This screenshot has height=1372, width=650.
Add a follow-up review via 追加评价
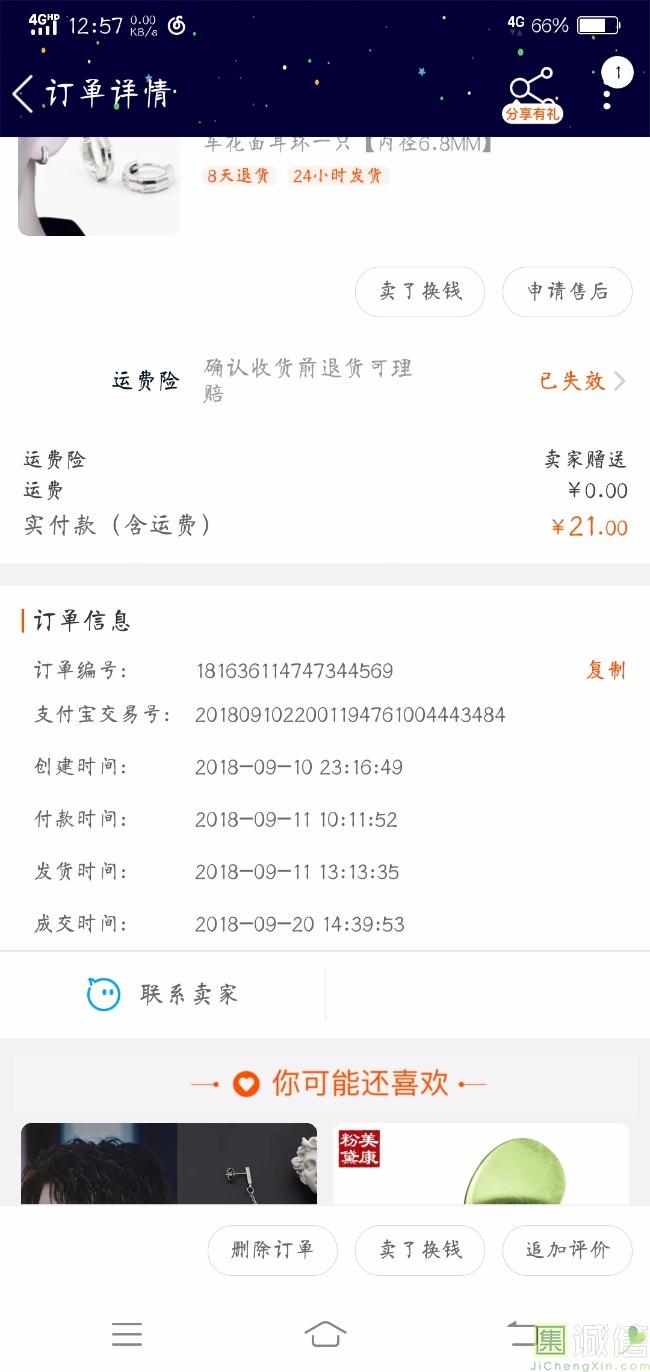click(567, 1250)
